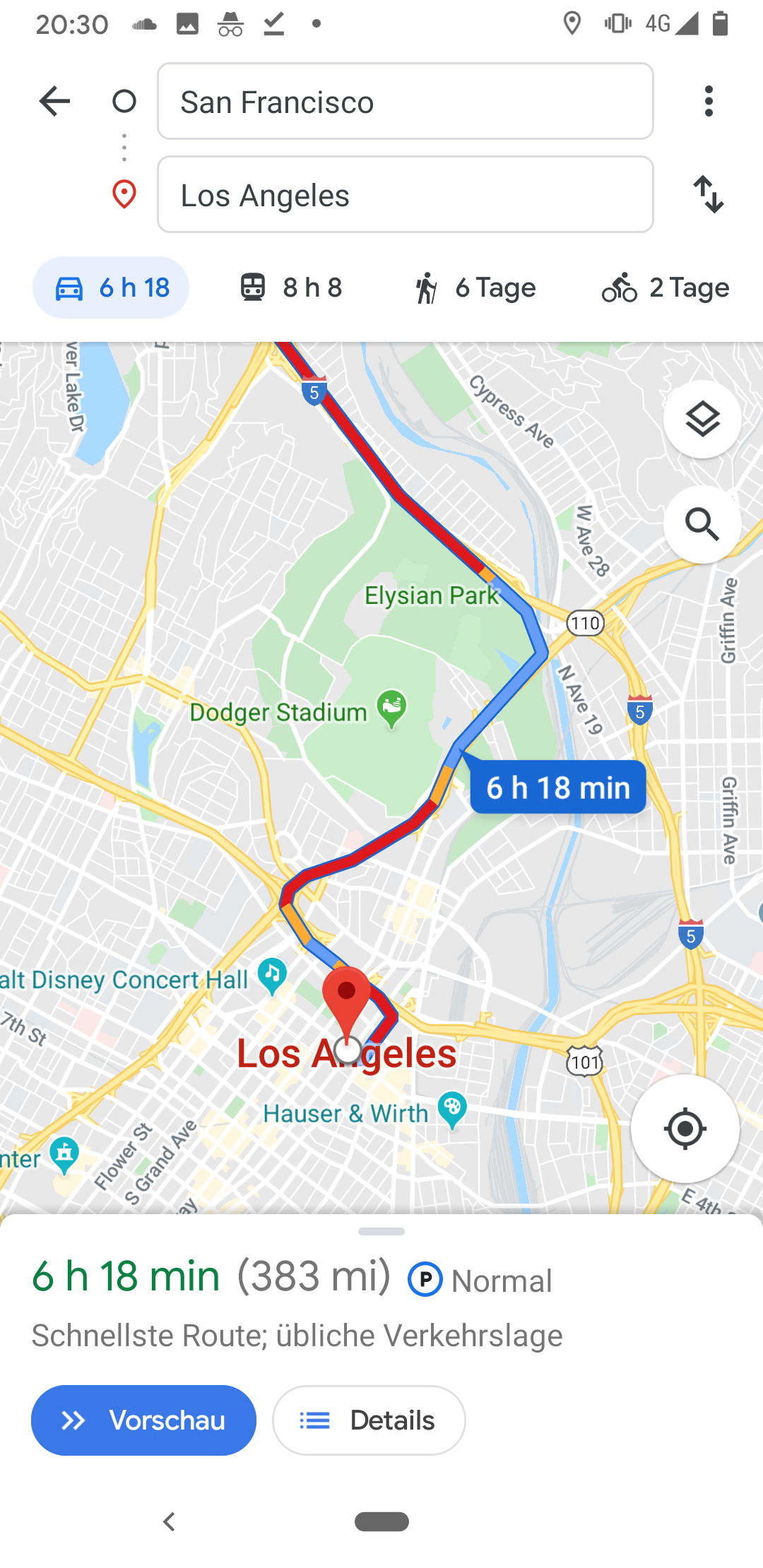Swap start and destination locations
The width and height of the screenshot is (763, 1568).
(x=709, y=195)
